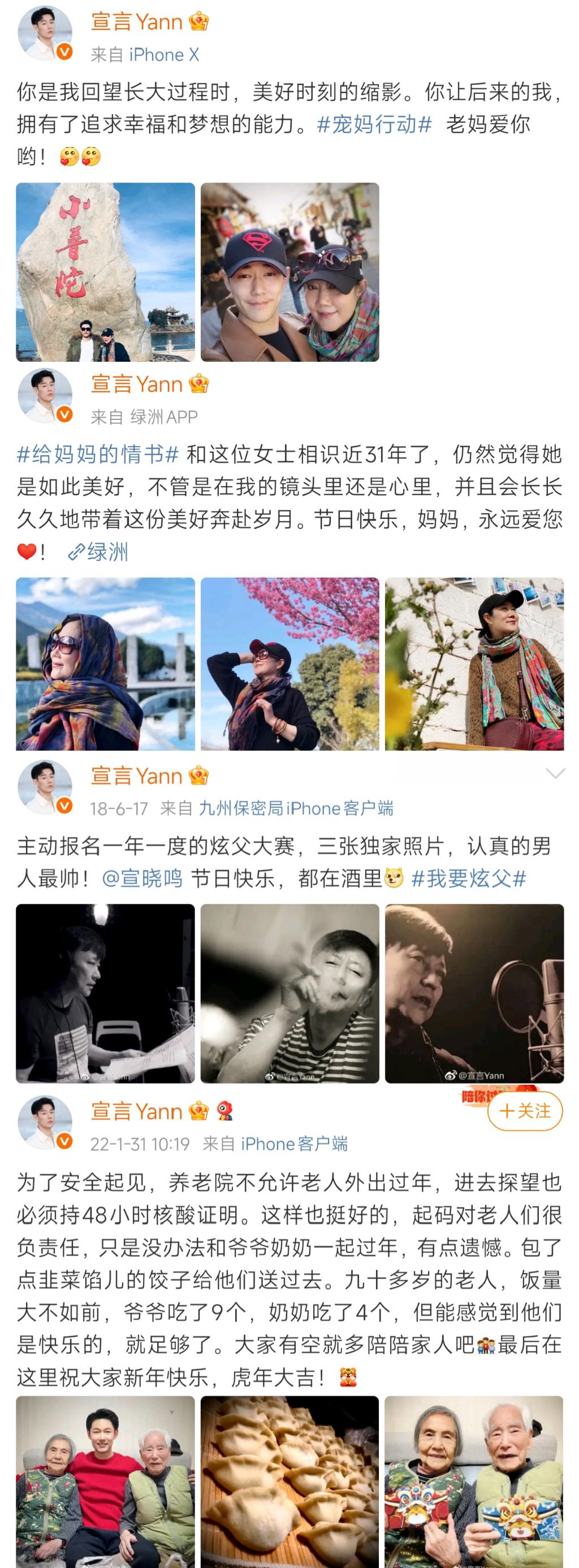Screen dimensions: 579x1568
Task: Open 宣言Yann's avatar on the first post
Action: [44, 34]
